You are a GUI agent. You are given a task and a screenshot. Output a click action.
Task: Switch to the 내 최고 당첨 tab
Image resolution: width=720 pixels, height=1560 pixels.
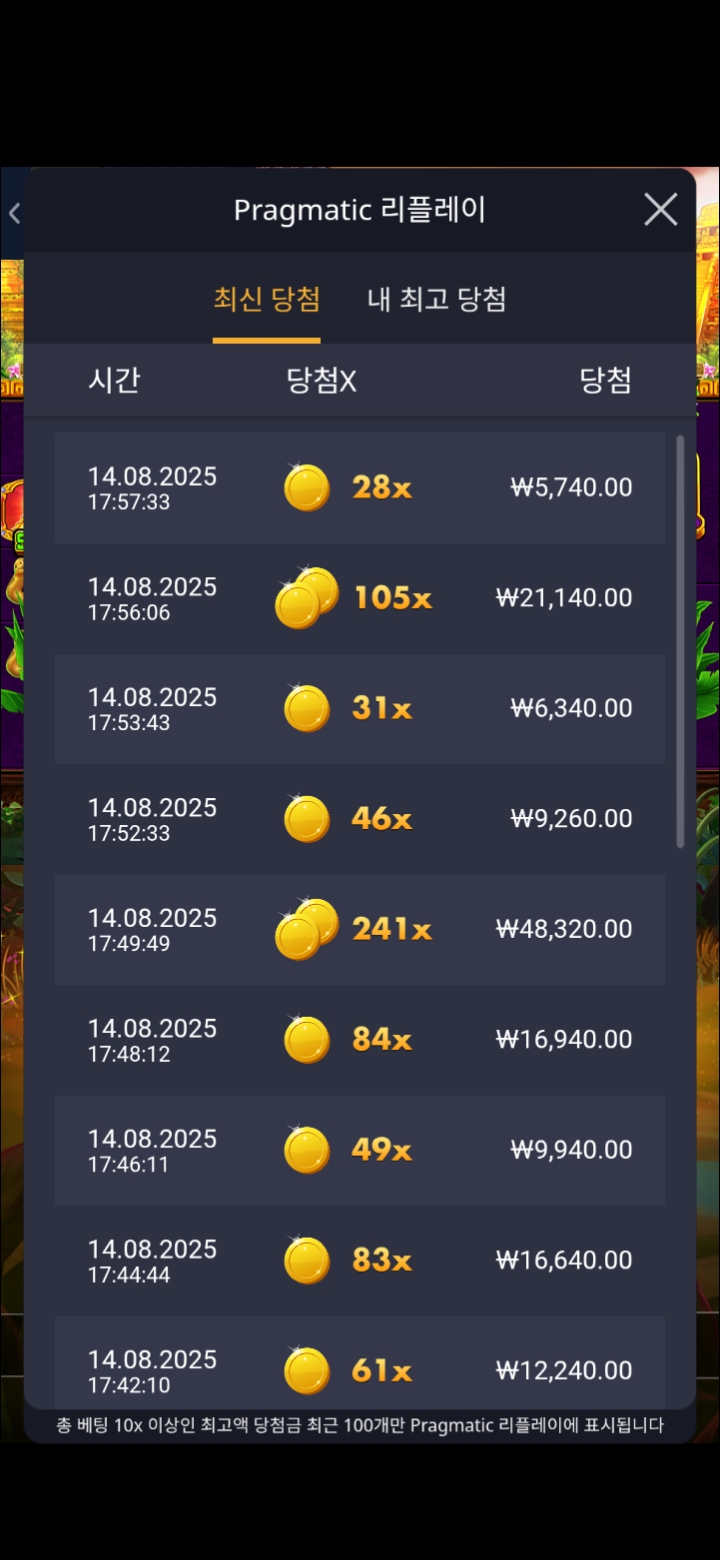437,299
